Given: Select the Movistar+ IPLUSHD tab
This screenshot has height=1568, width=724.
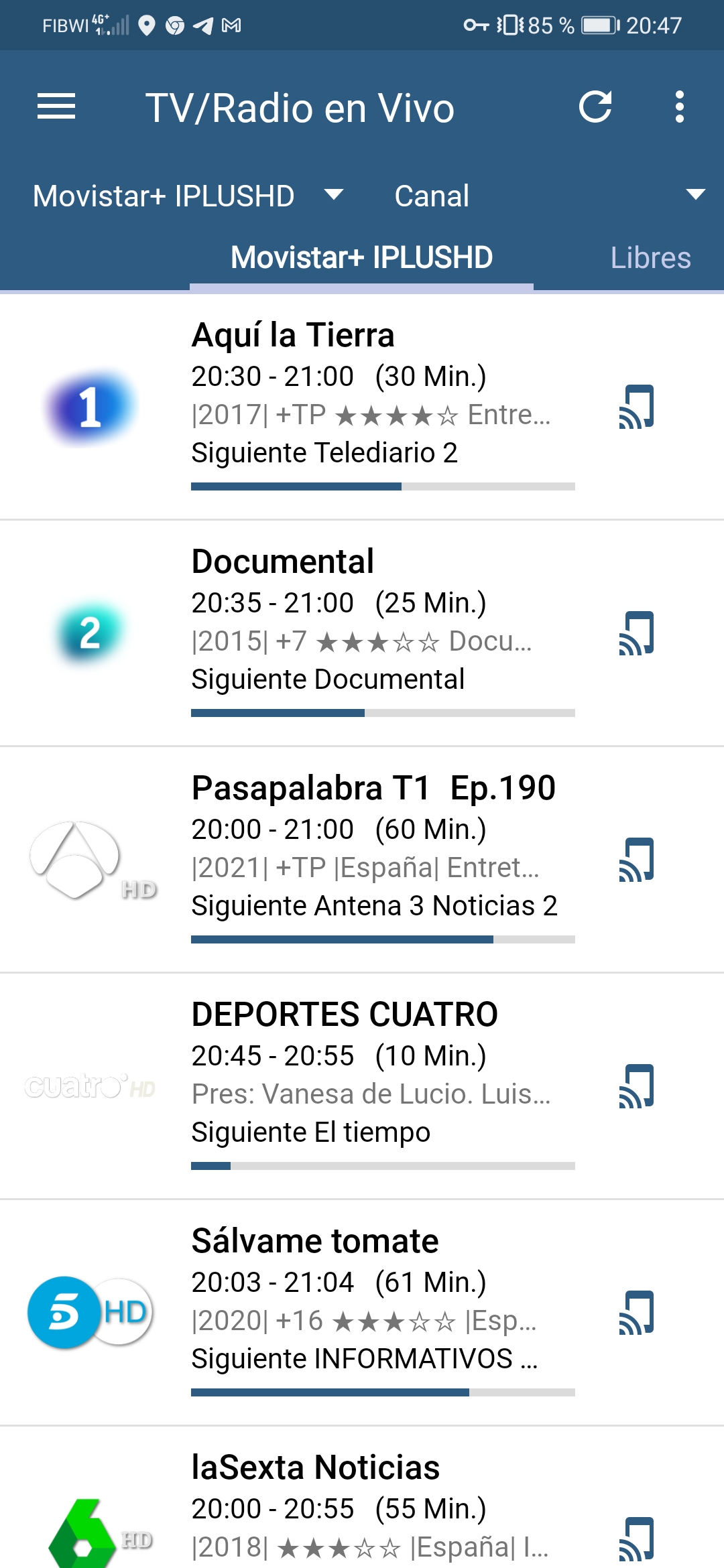Looking at the screenshot, I should click(361, 258).
